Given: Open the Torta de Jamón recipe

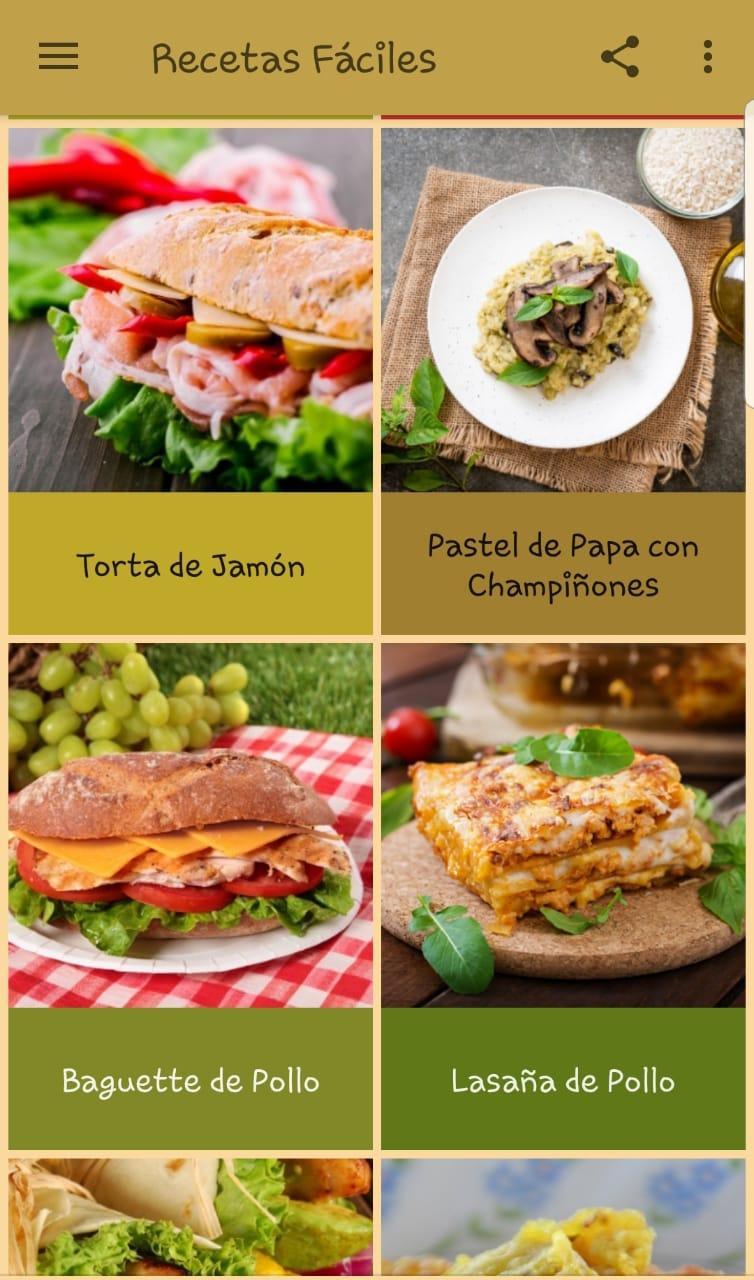Looking at the screenshot, I should click(190, 381).
